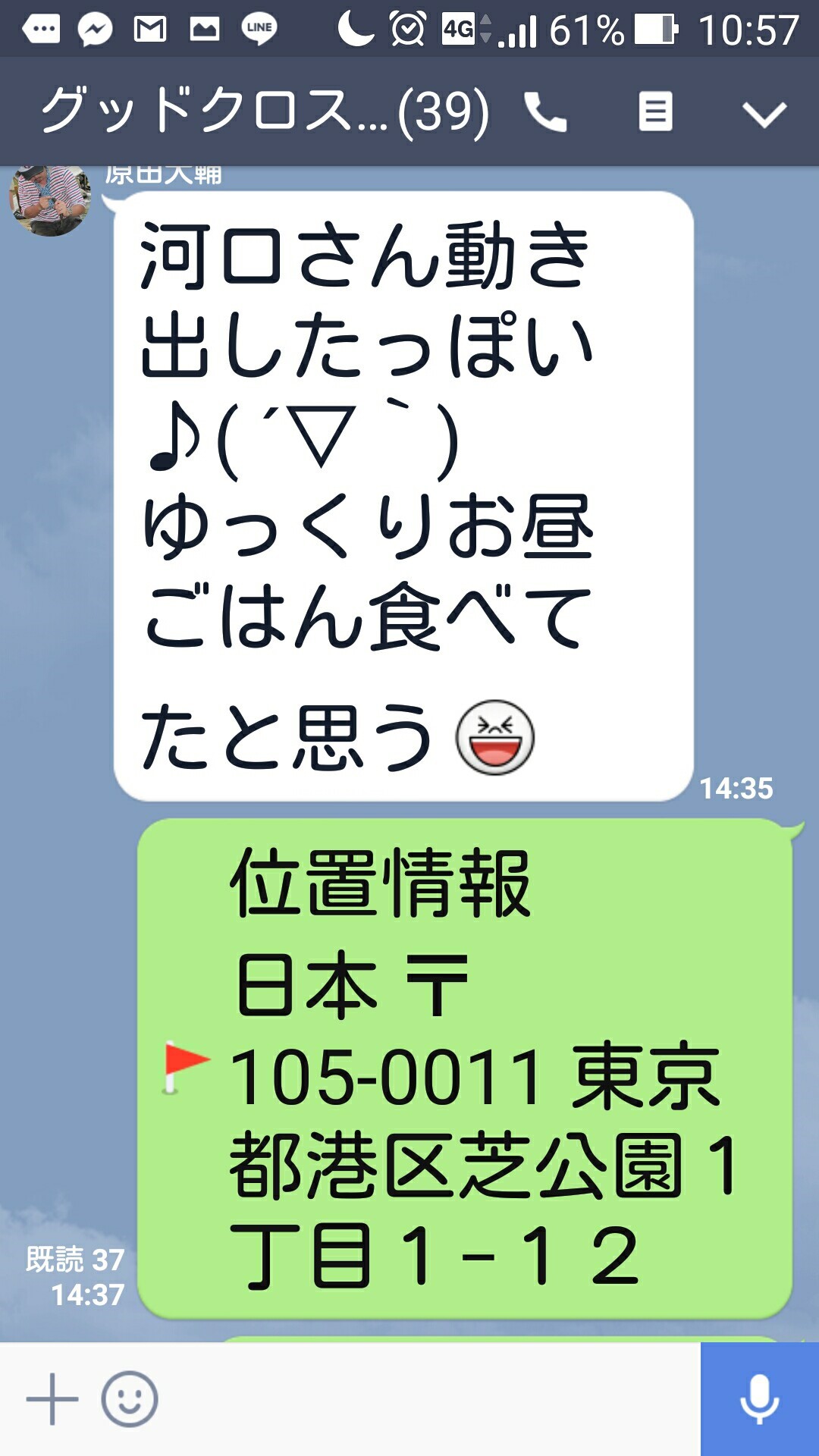
Task: Start a call with the phone icon
Action: (545, 113)
